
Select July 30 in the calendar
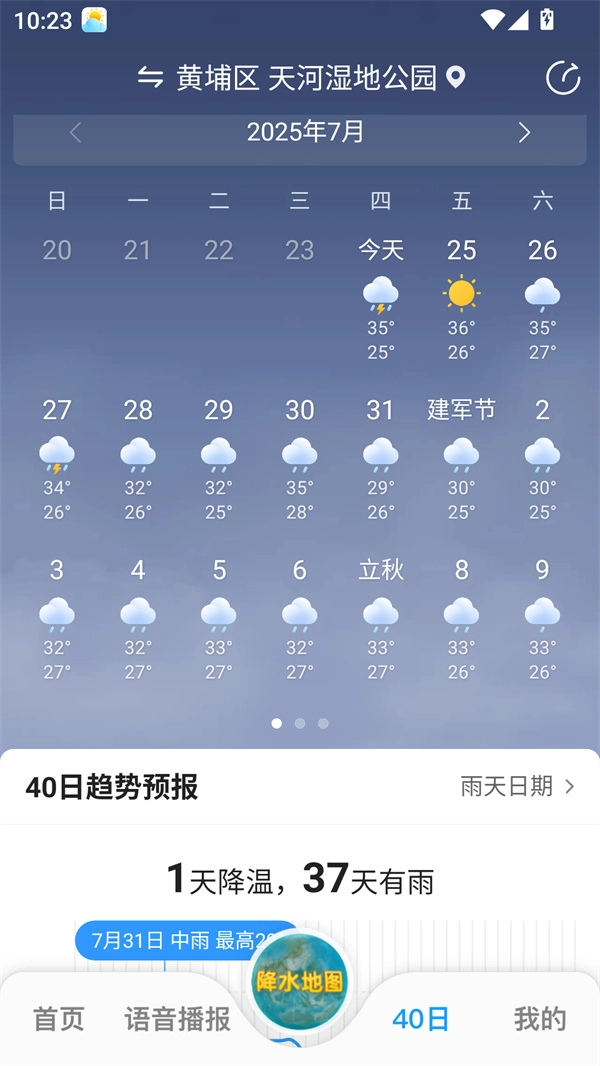300,457
